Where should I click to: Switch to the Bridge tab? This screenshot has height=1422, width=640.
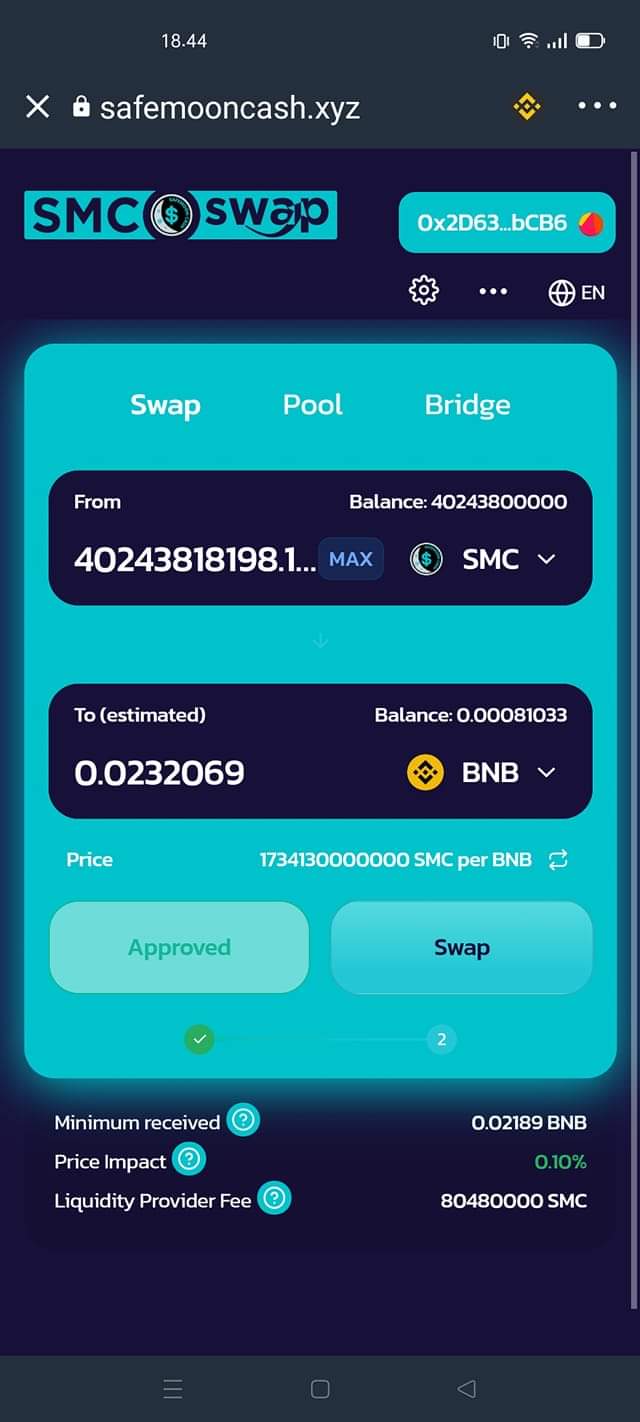click(467, 404)
